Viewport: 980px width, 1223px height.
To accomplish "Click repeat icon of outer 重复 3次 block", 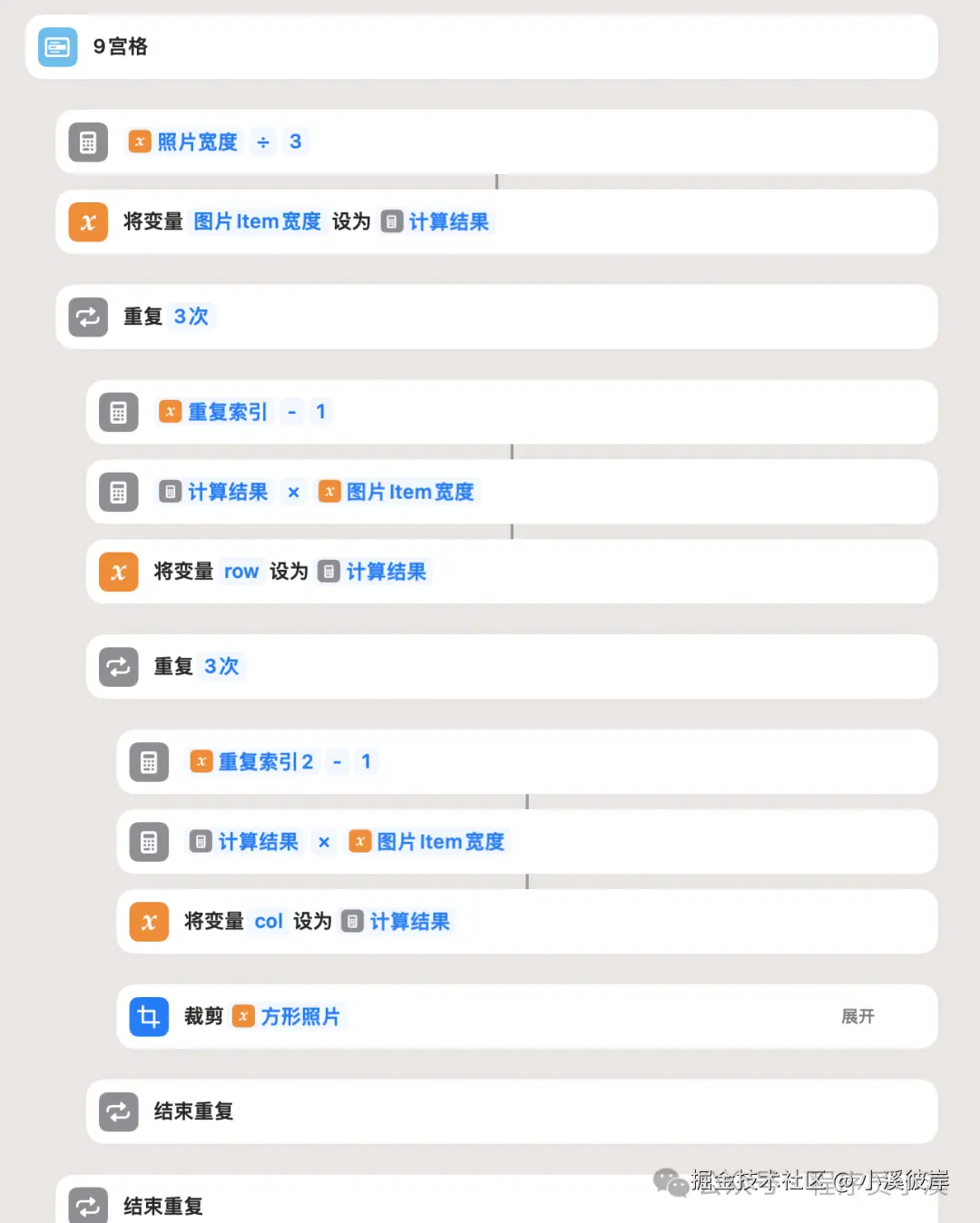I will click(x=87, y=317).
